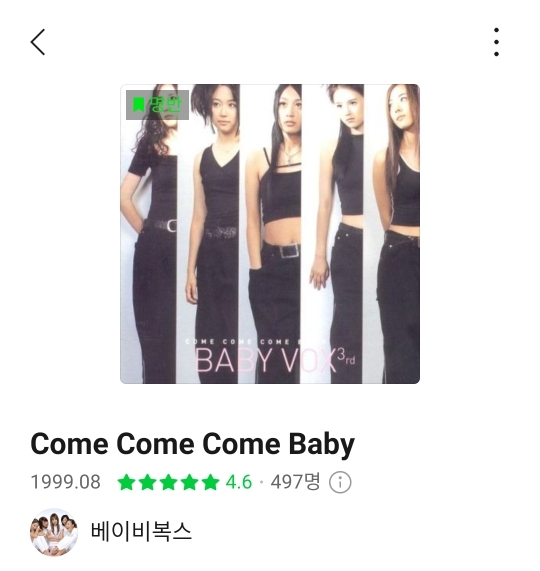
Task: View the Come Come Come Baby album cover
Action: point(270,234)
